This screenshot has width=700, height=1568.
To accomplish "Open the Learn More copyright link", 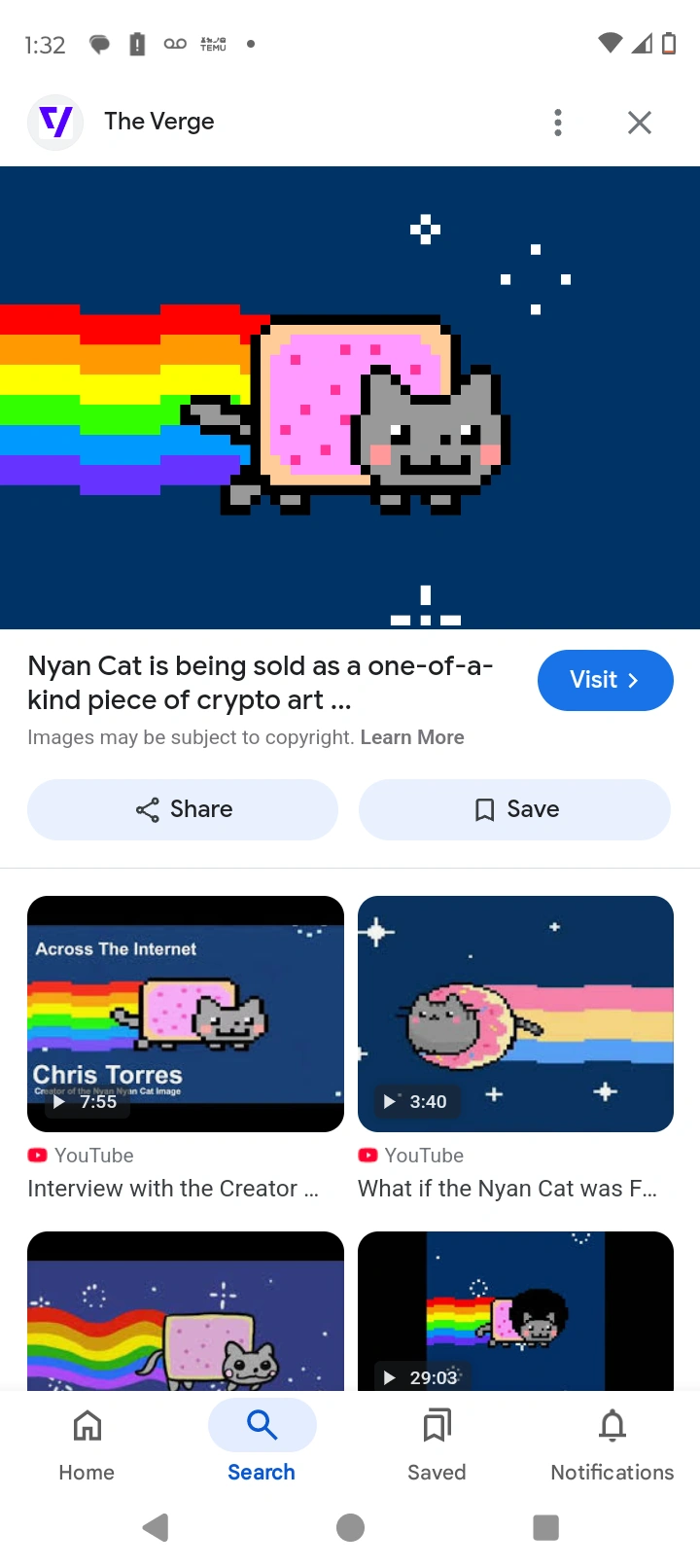I will click(412, 737).
